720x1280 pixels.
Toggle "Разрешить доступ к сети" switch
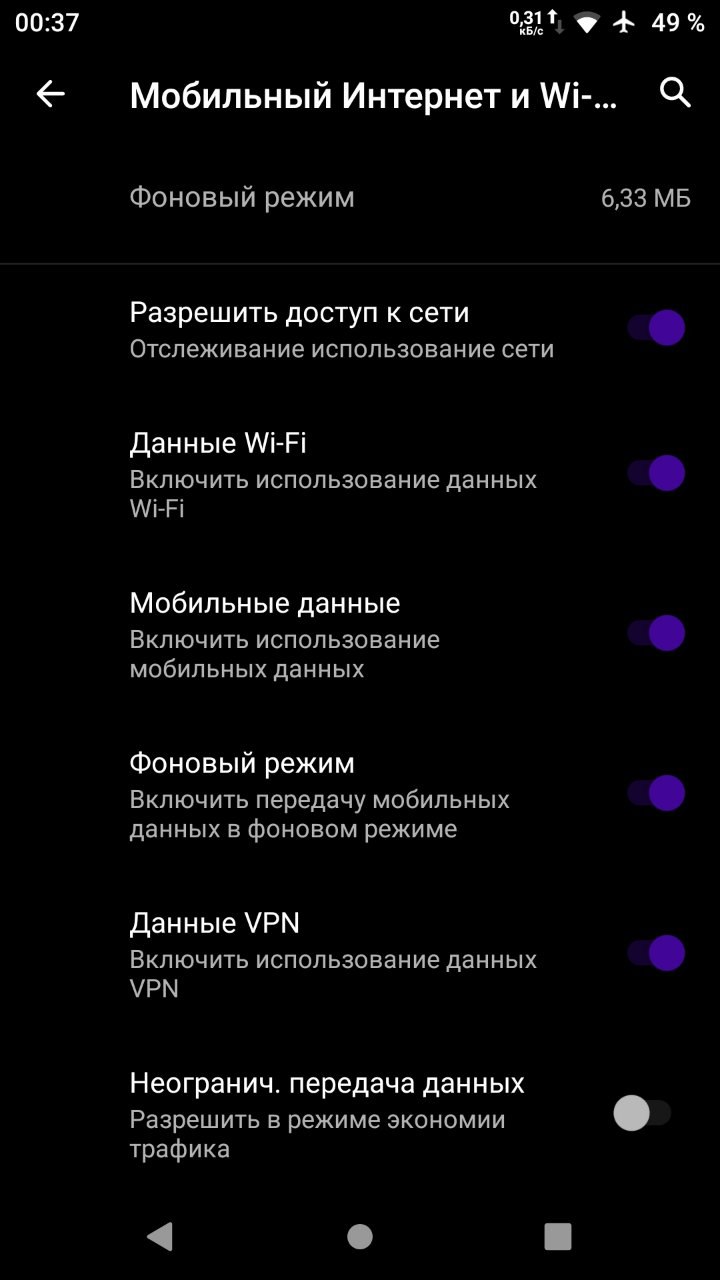[x=657, y=328]
